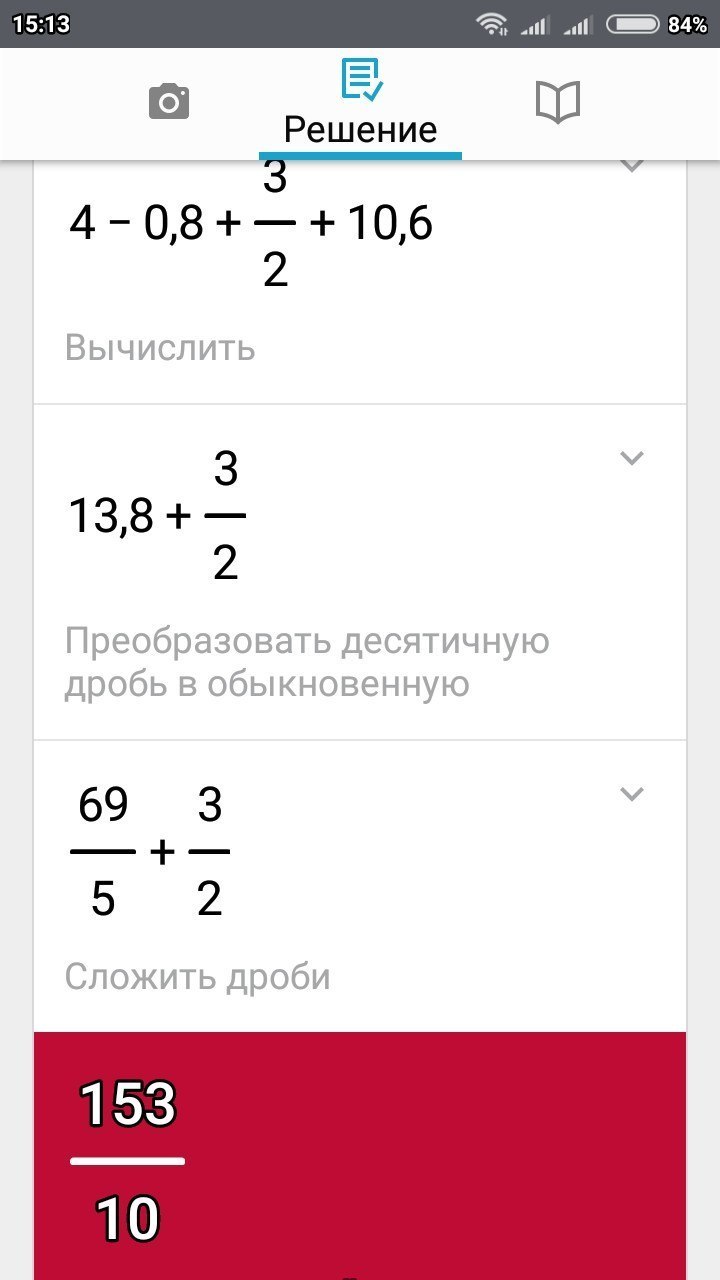Expand the step converting decimal to fraction
Viewport: 720px width, 1280px height.
point(631,458)
